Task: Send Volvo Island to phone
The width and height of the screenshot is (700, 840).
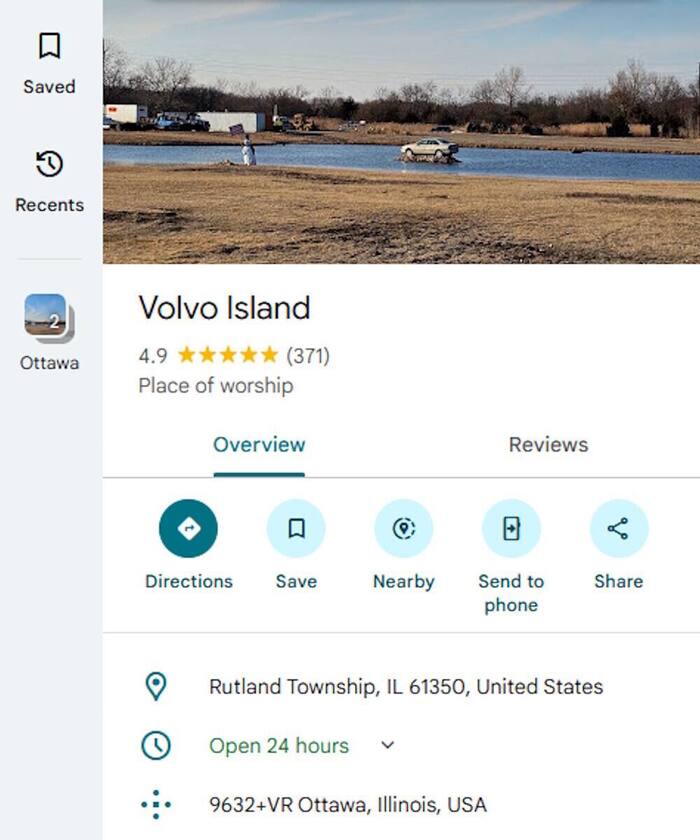Action: 511,529
